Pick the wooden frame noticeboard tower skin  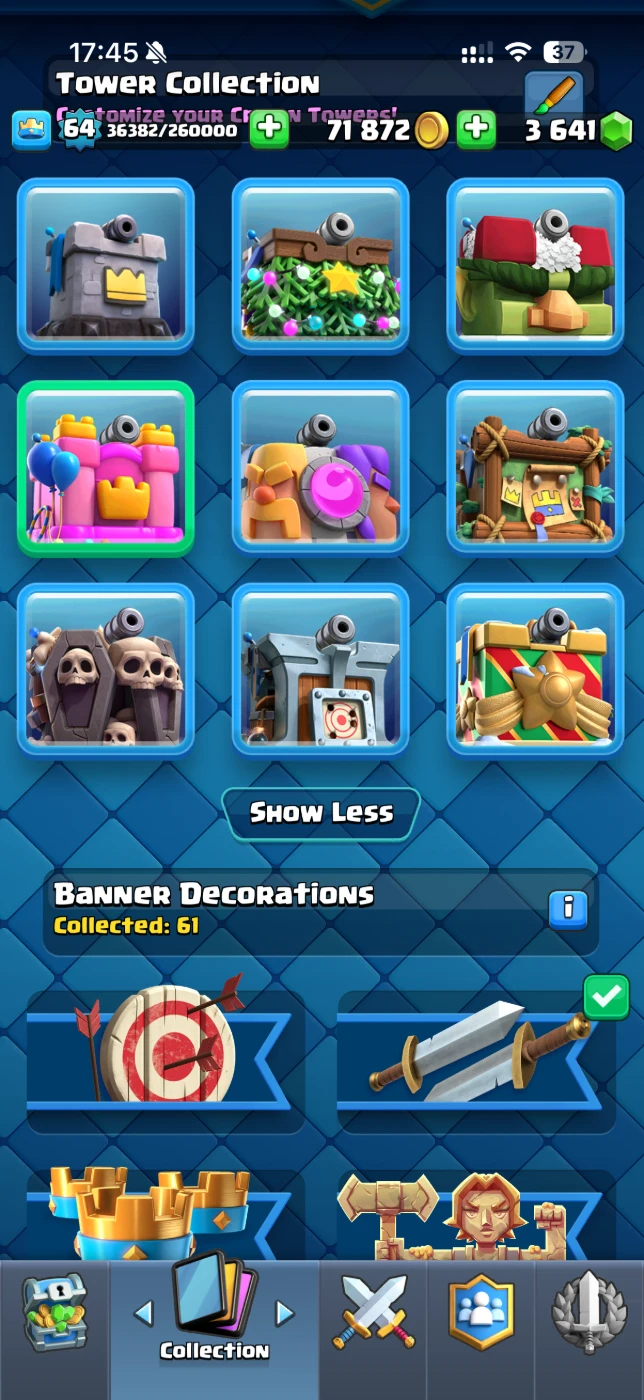[x=535, y=467]
